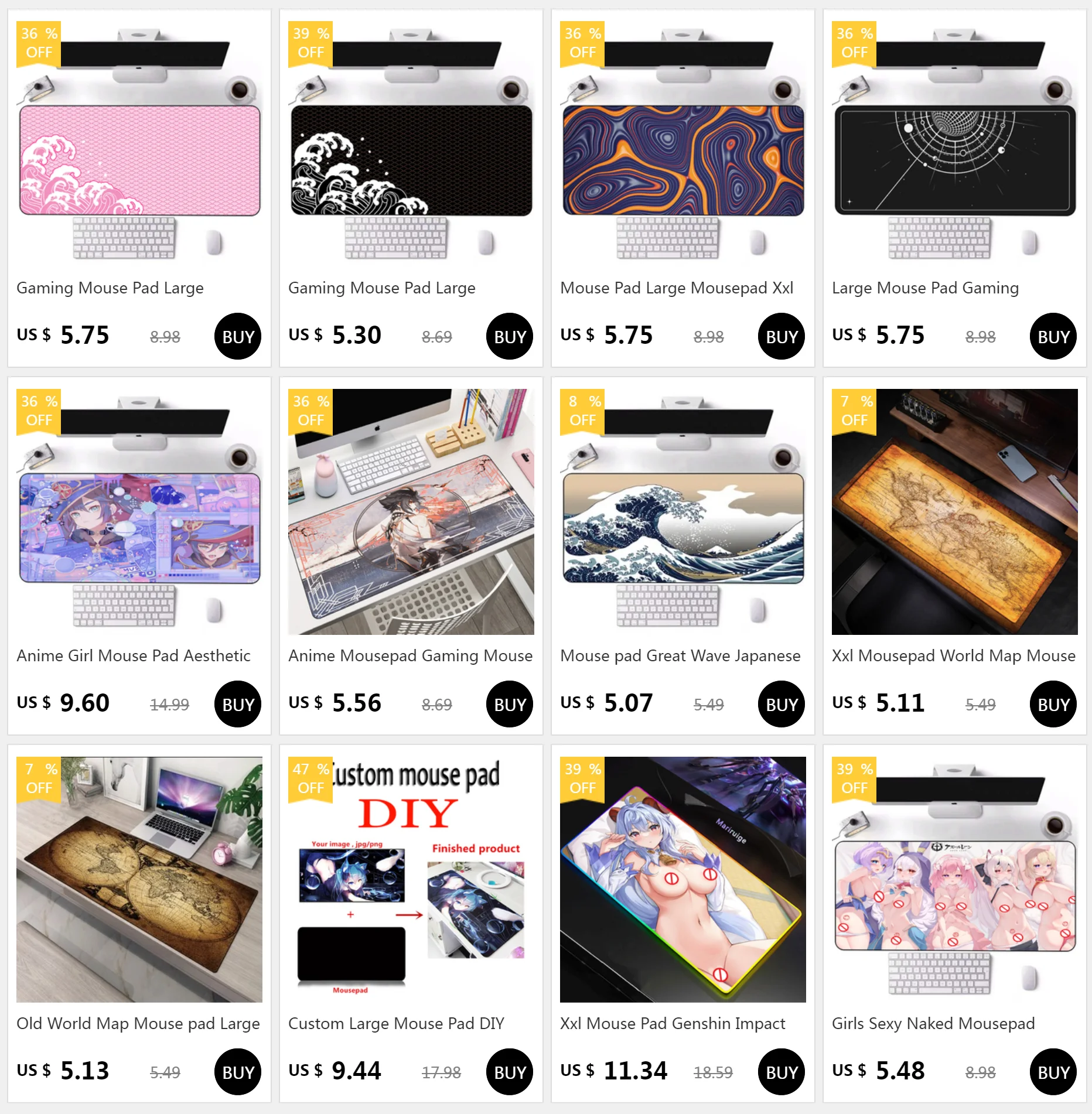Tap BUY for the US $5.30 black wave pad
This screenshot has width=1092, height=1114.
(510, 336)
